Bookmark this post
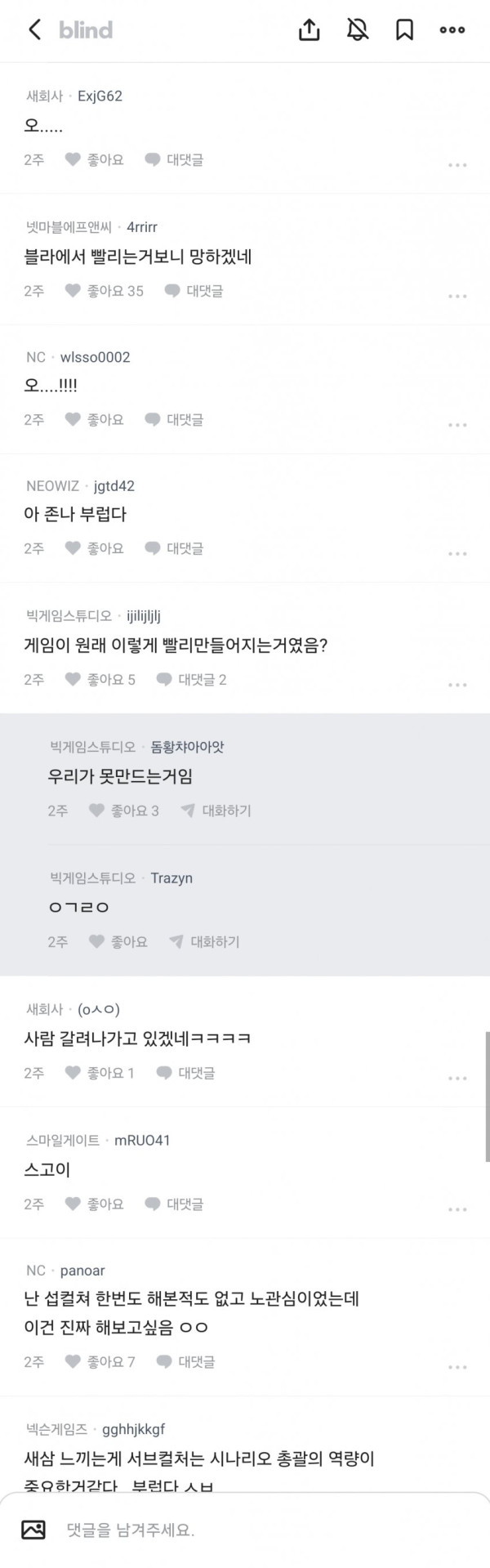Screen dimensions: 490x1568 404,30
